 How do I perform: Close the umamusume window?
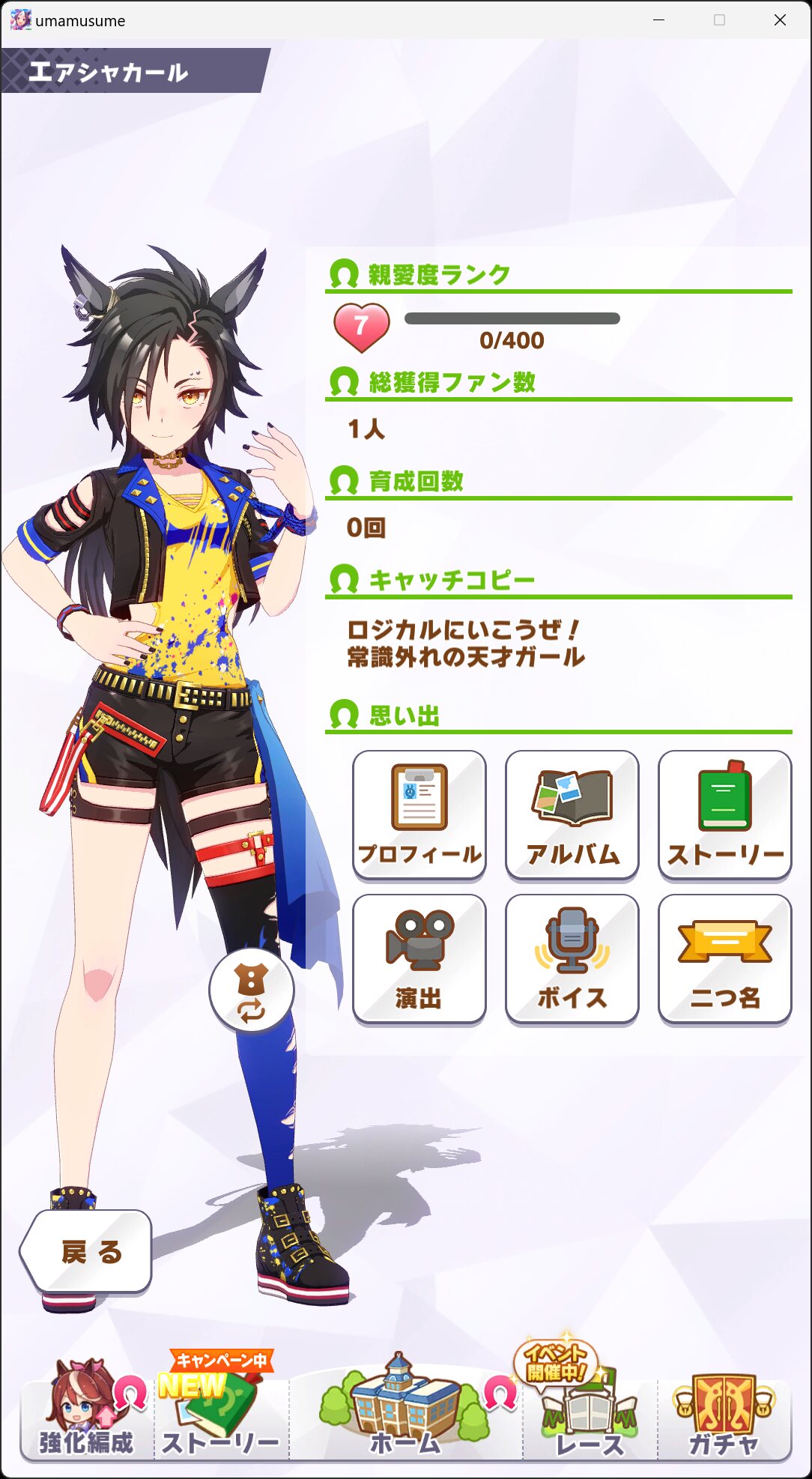click(780, 20)
